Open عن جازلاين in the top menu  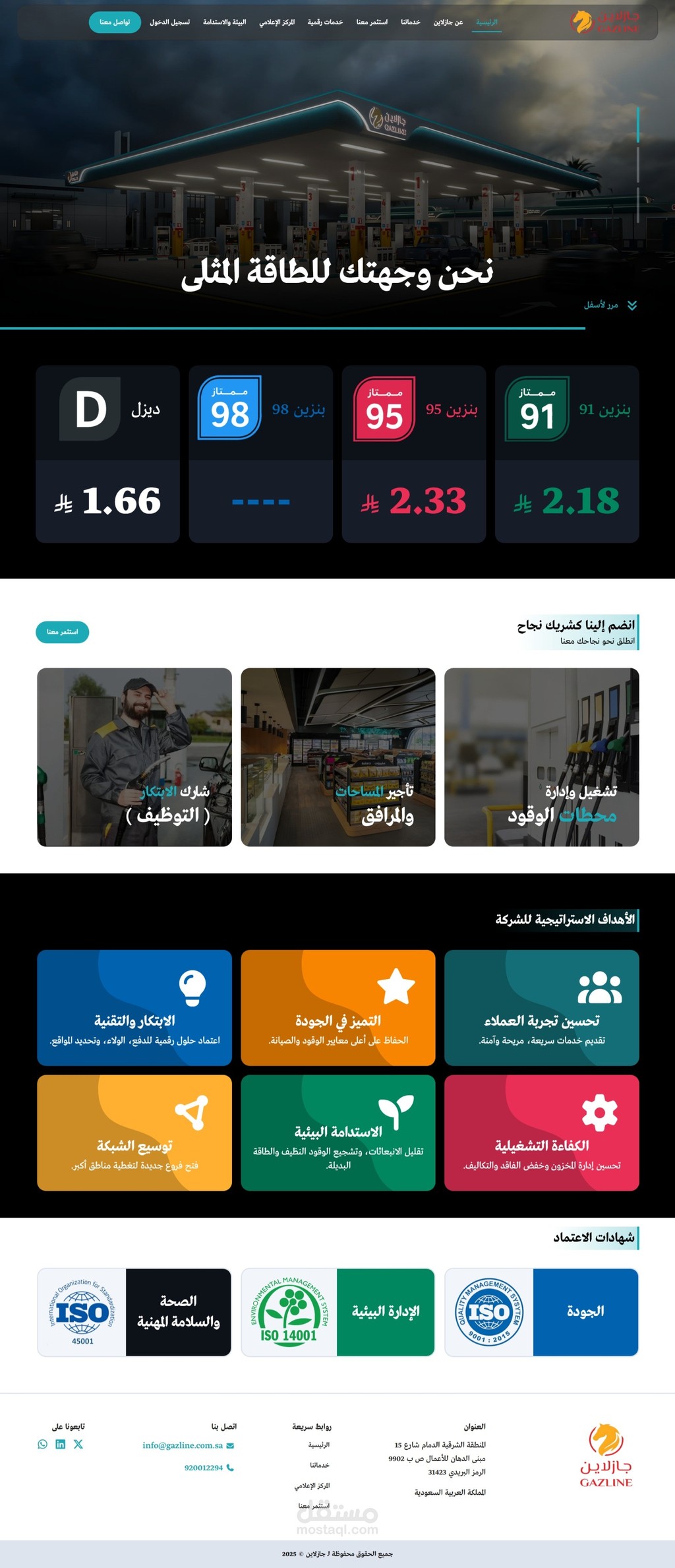(448, 22)
